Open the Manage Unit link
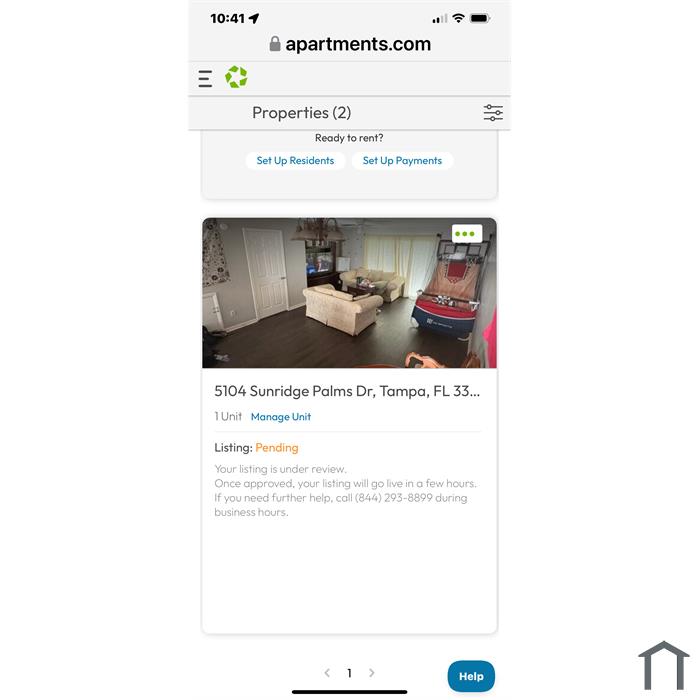Image resolution: width=700 pixels, height=700 pixels. pyautogui.click(x=280, y=417)
